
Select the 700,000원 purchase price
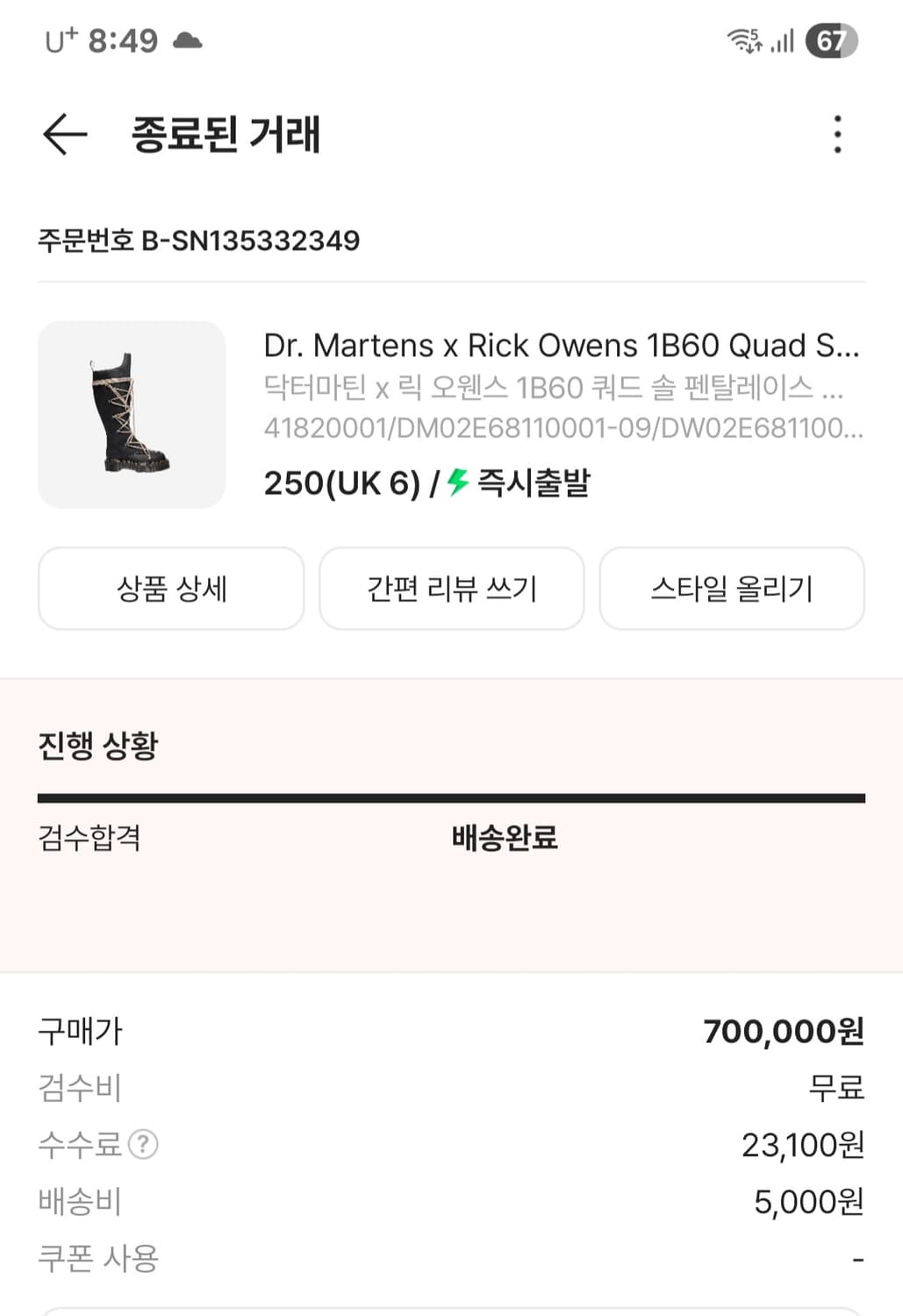pos(784,1031)
